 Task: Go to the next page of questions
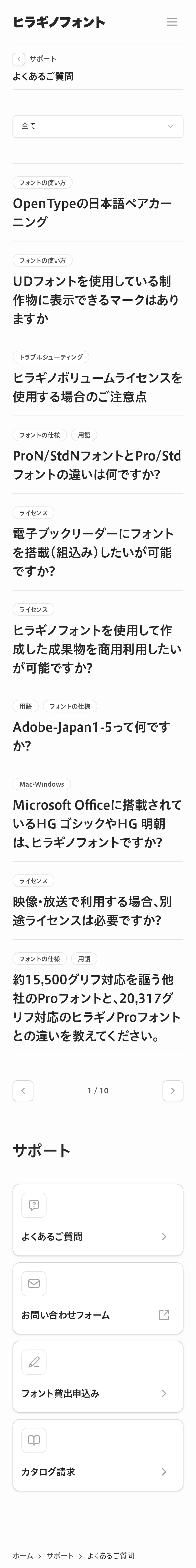click(172, 1091)
